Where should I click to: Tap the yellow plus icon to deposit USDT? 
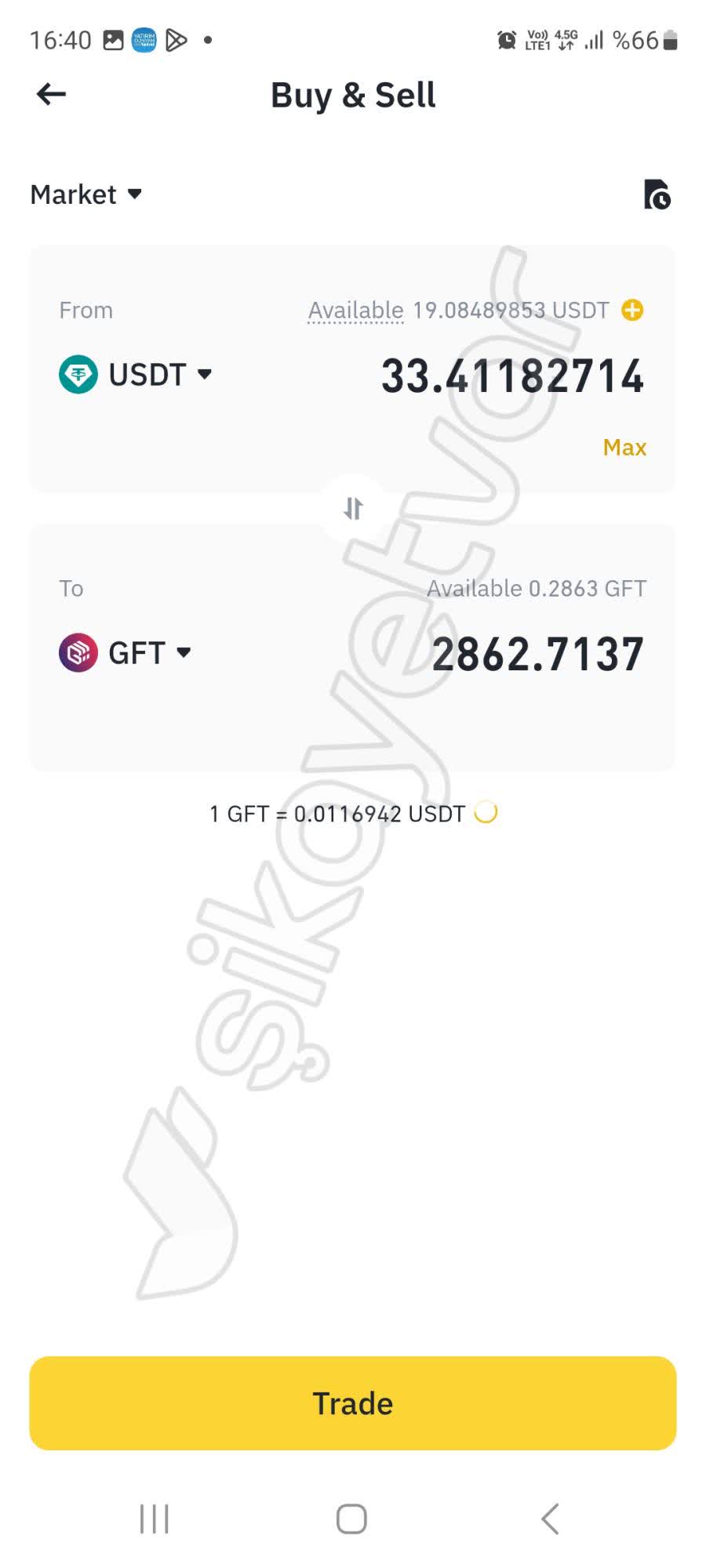tap(631, 310)
